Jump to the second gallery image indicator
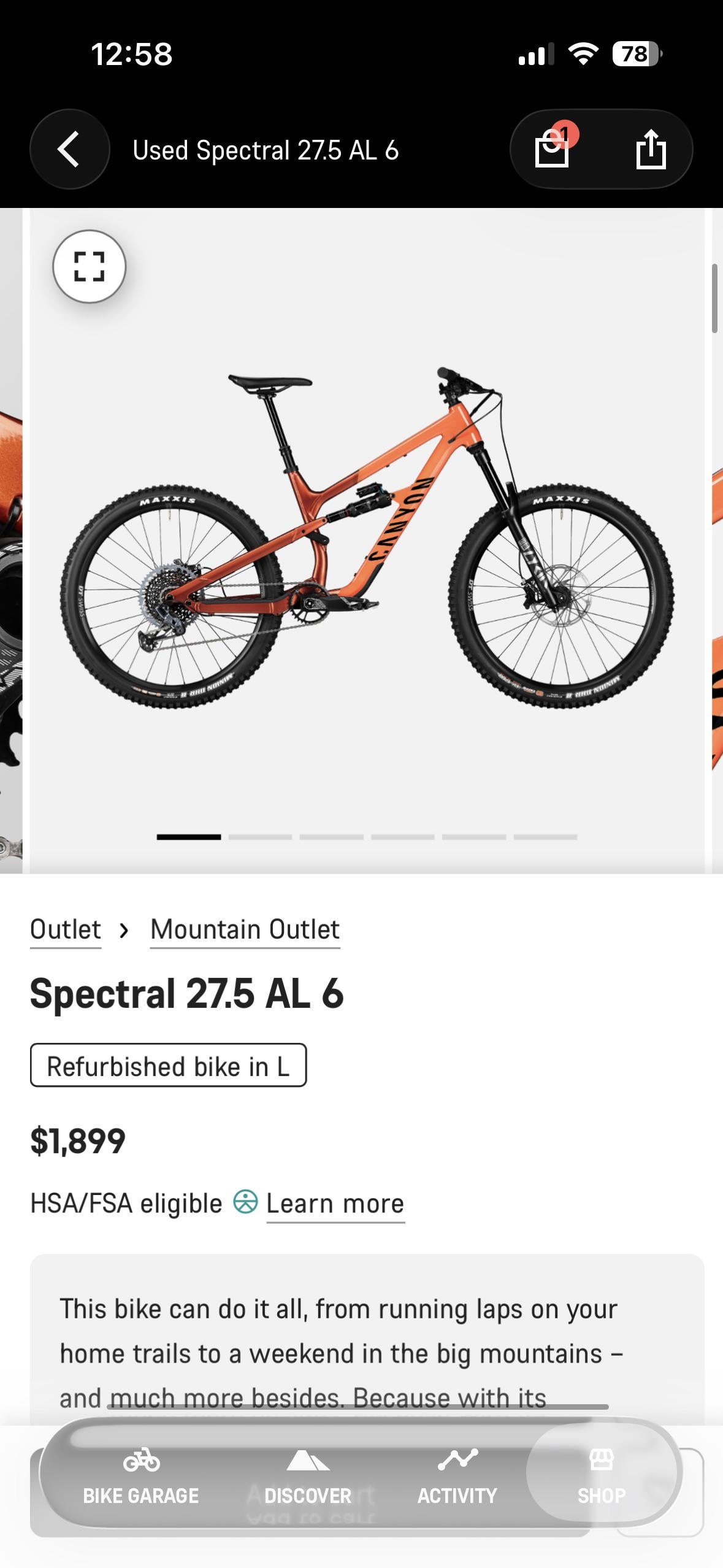The height and width of the screenshot is (1568, 723). (260, 837)
